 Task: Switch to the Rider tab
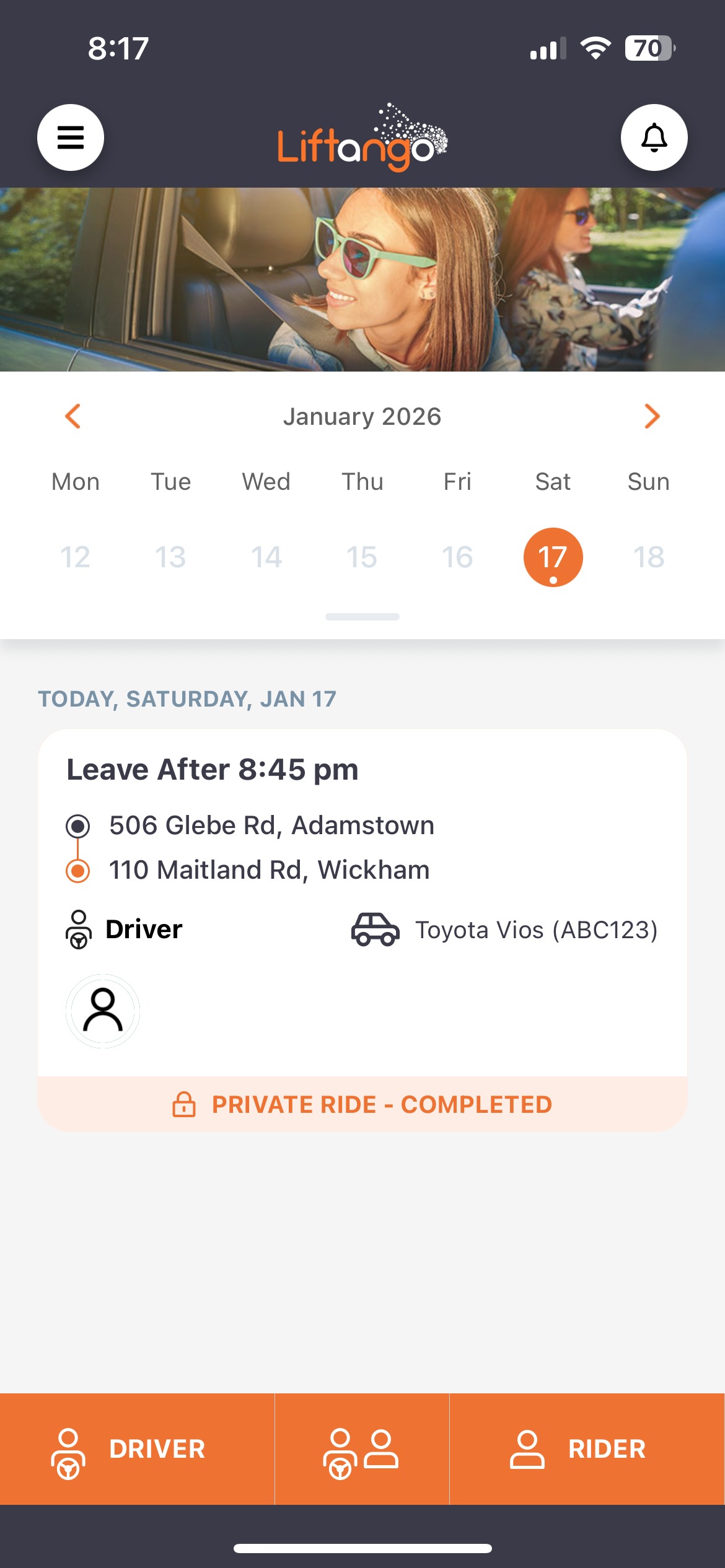click(587, 1449)
